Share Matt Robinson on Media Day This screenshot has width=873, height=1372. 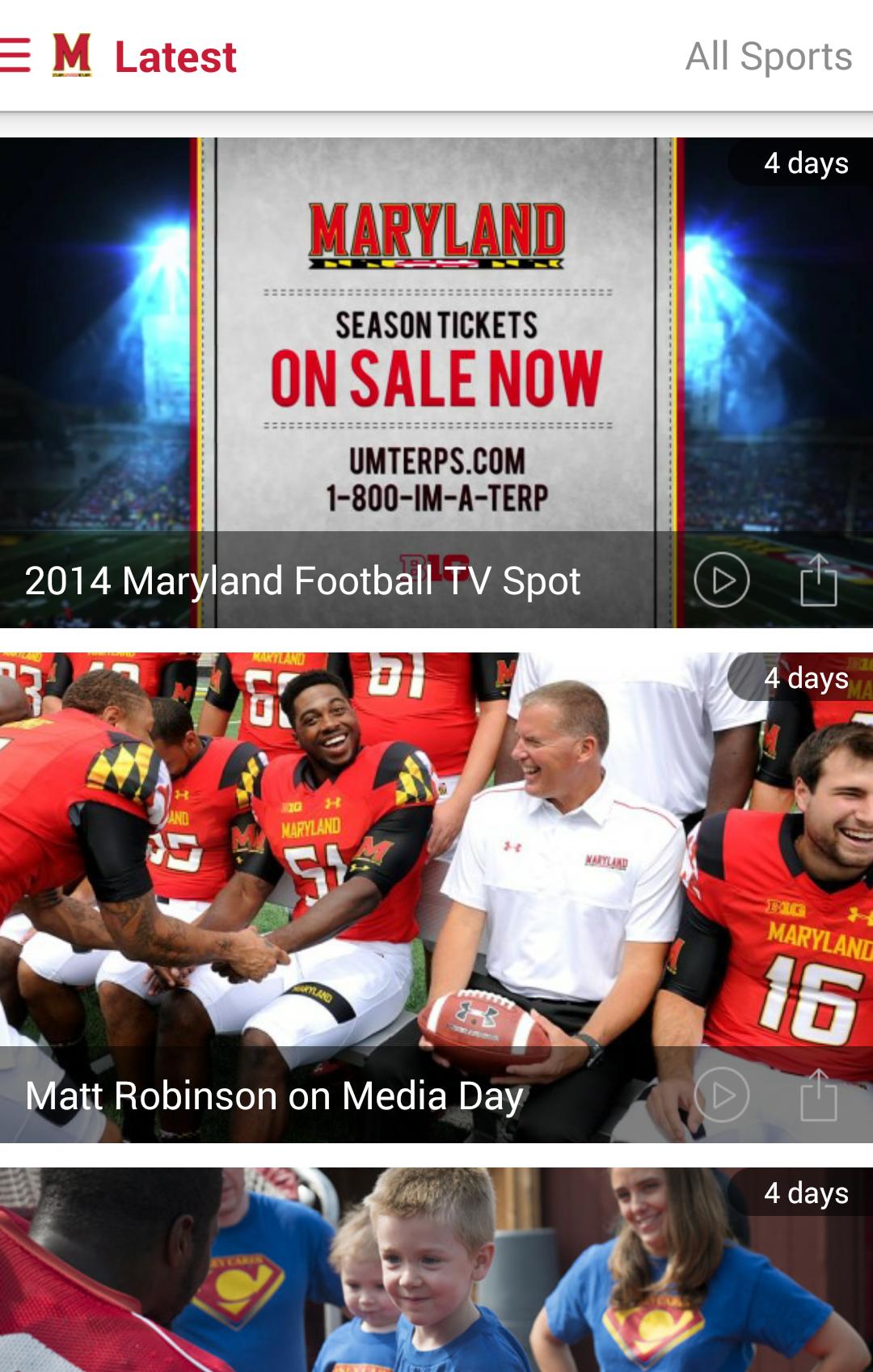point(818,1095)
